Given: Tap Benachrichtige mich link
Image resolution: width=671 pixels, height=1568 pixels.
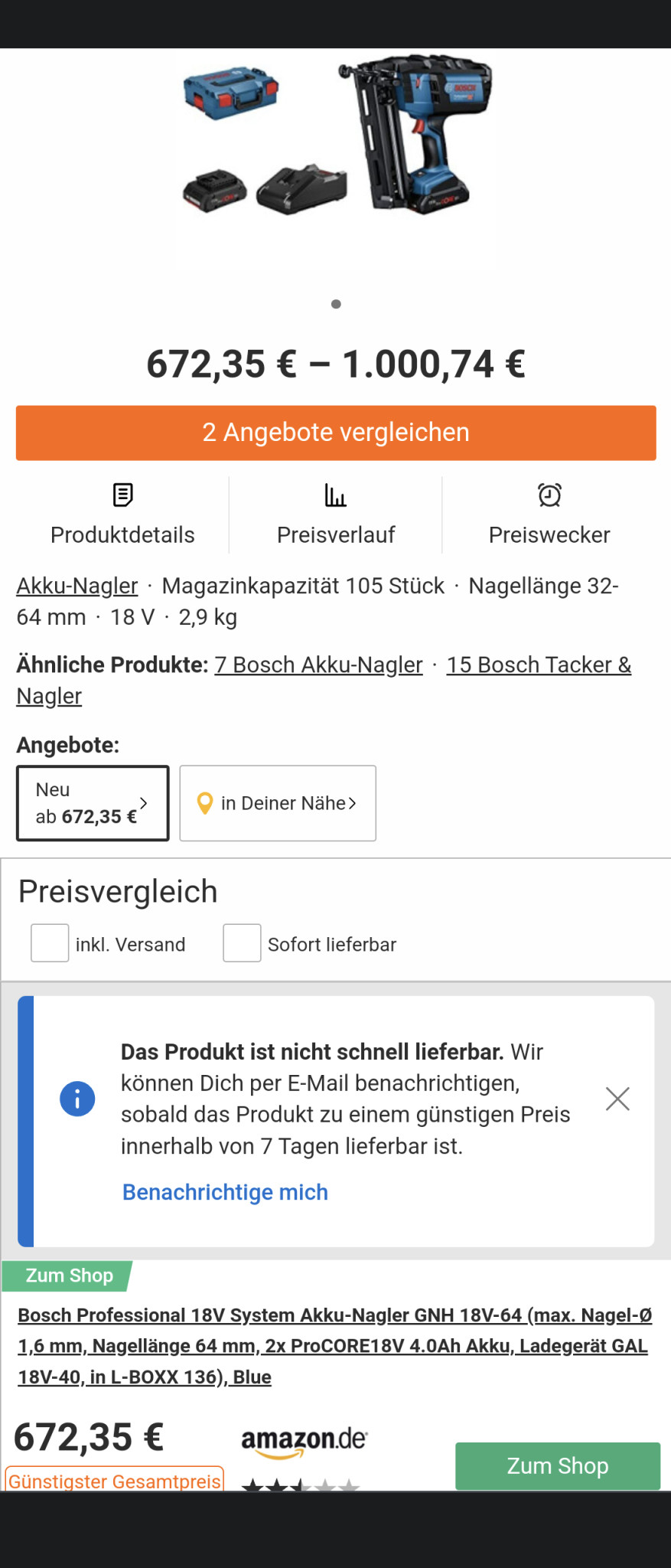Looking at the screenshot, I should click(225, 1192).
